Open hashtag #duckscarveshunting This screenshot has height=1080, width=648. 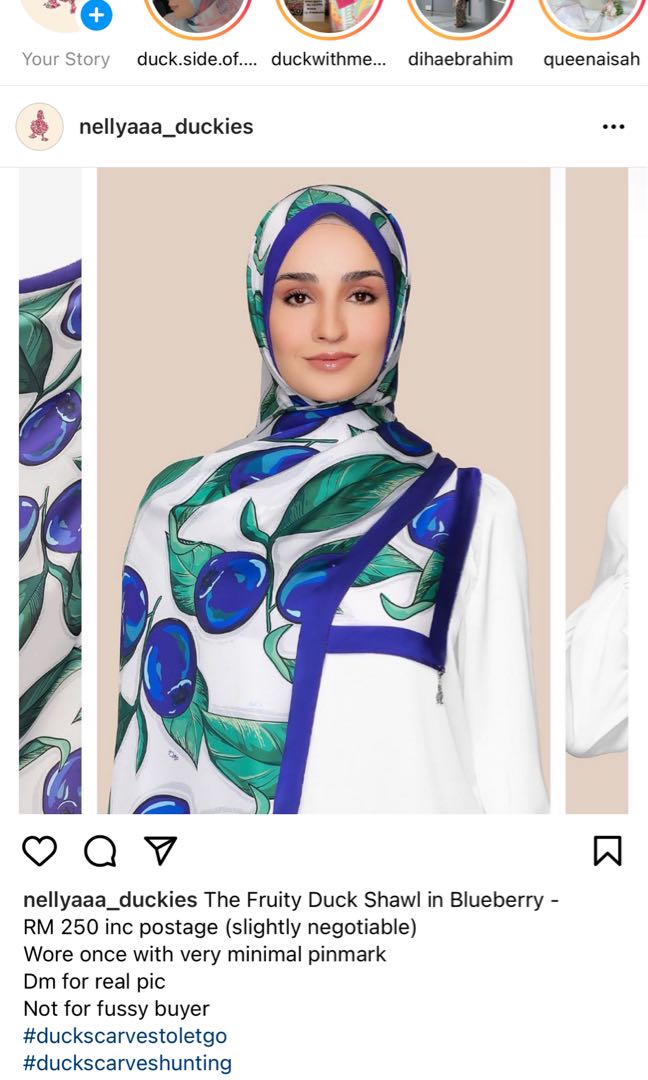(x=127, y=1062)
